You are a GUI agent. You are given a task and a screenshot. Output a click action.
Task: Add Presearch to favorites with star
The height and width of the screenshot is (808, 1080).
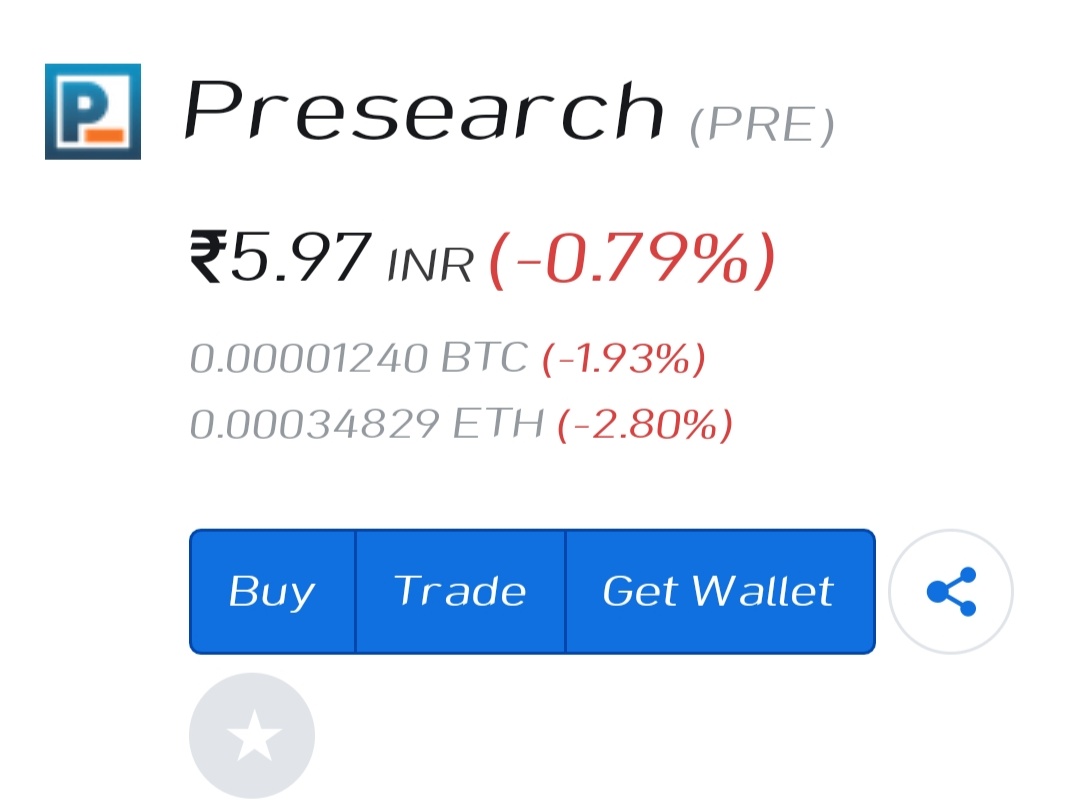point(252,737)
